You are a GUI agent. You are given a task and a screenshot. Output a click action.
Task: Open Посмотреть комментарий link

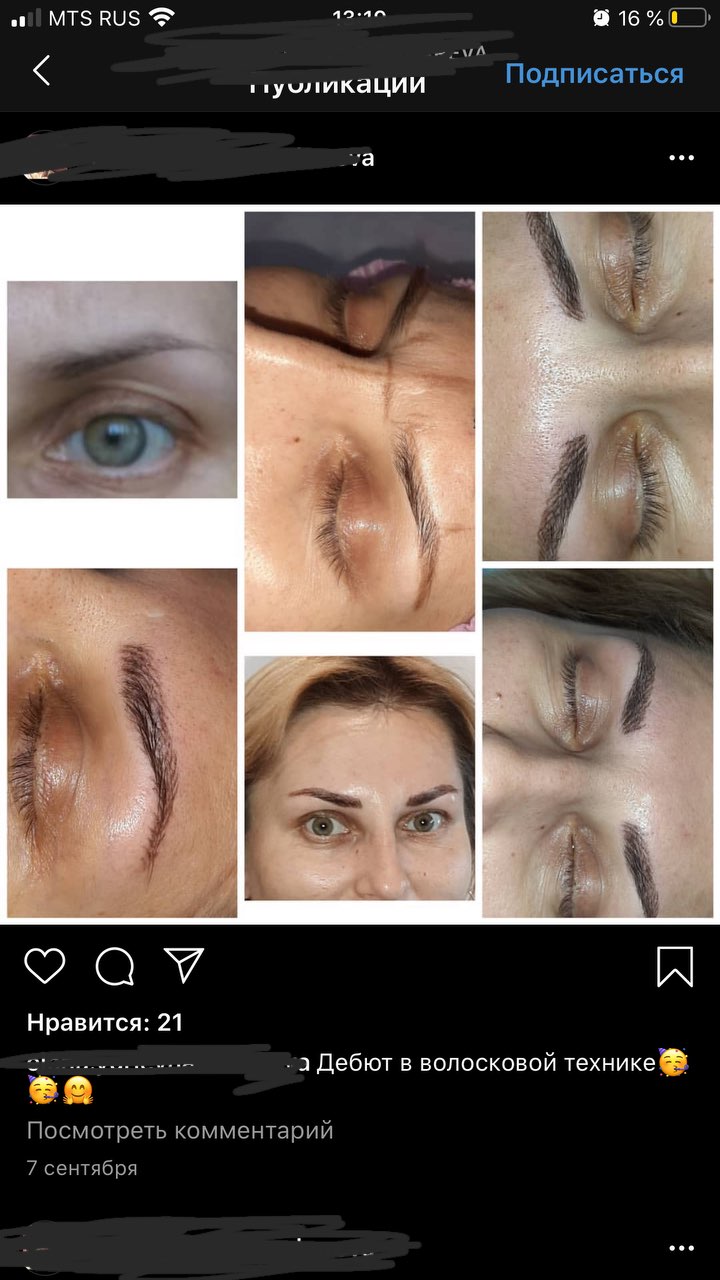click(180, 1130)
